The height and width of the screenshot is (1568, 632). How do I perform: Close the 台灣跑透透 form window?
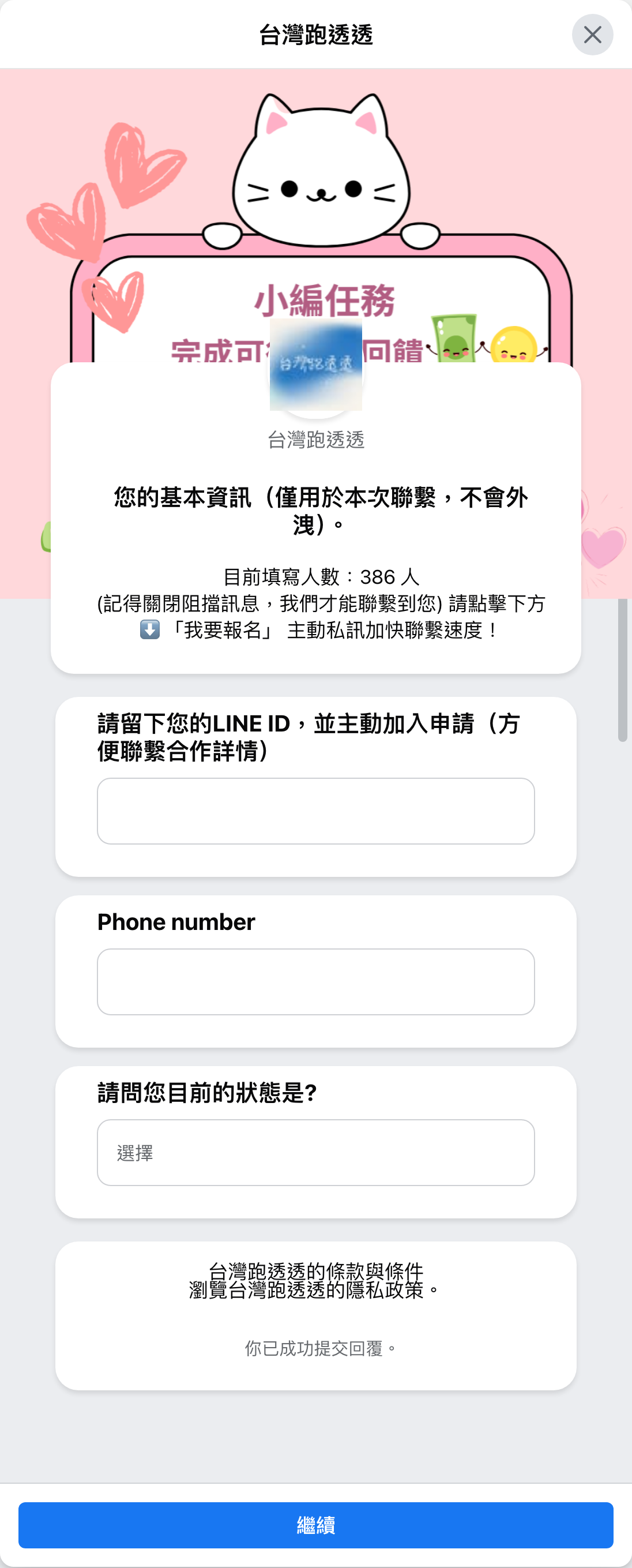click(x=592, y=35)
